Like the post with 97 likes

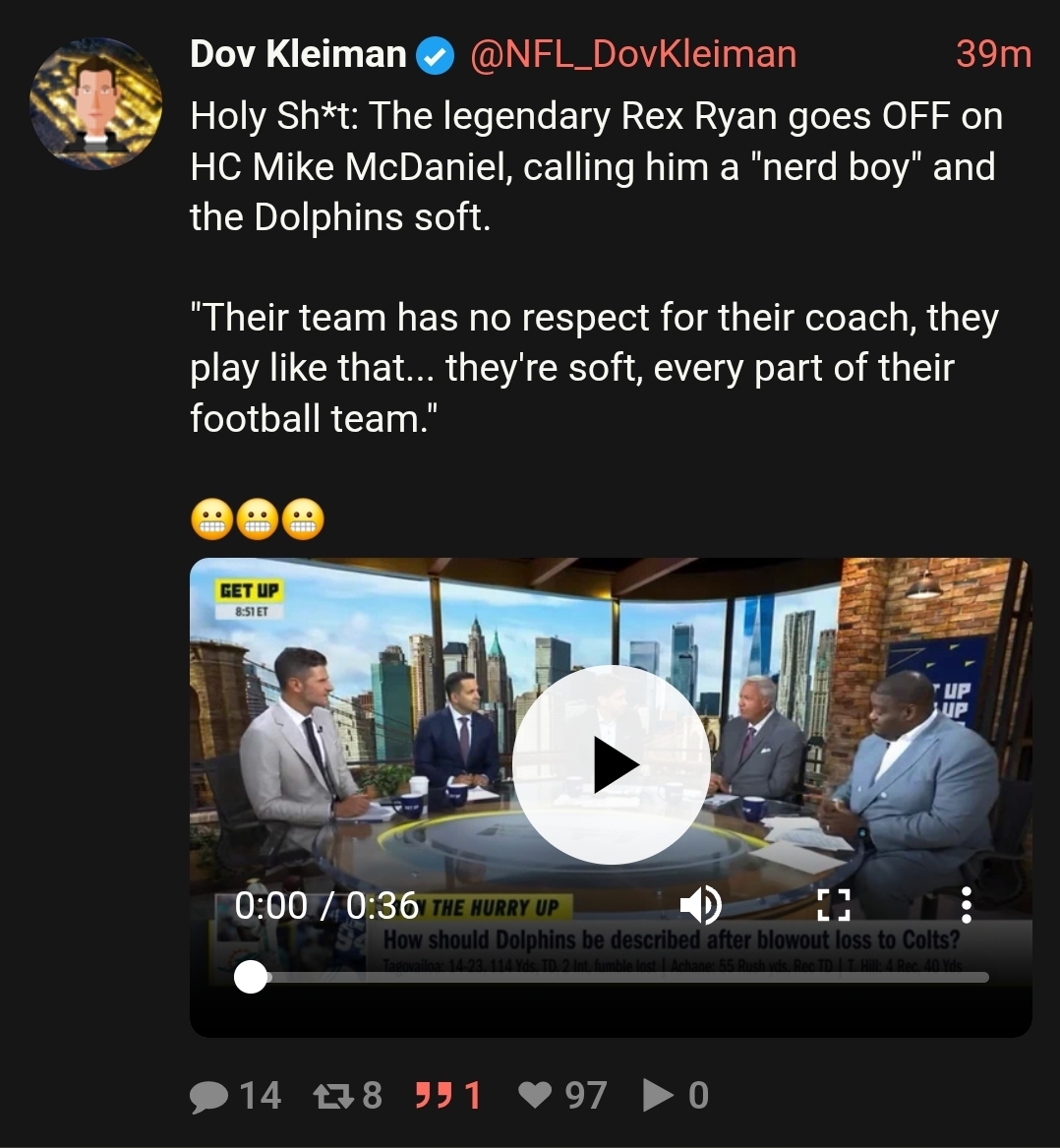535,1096
